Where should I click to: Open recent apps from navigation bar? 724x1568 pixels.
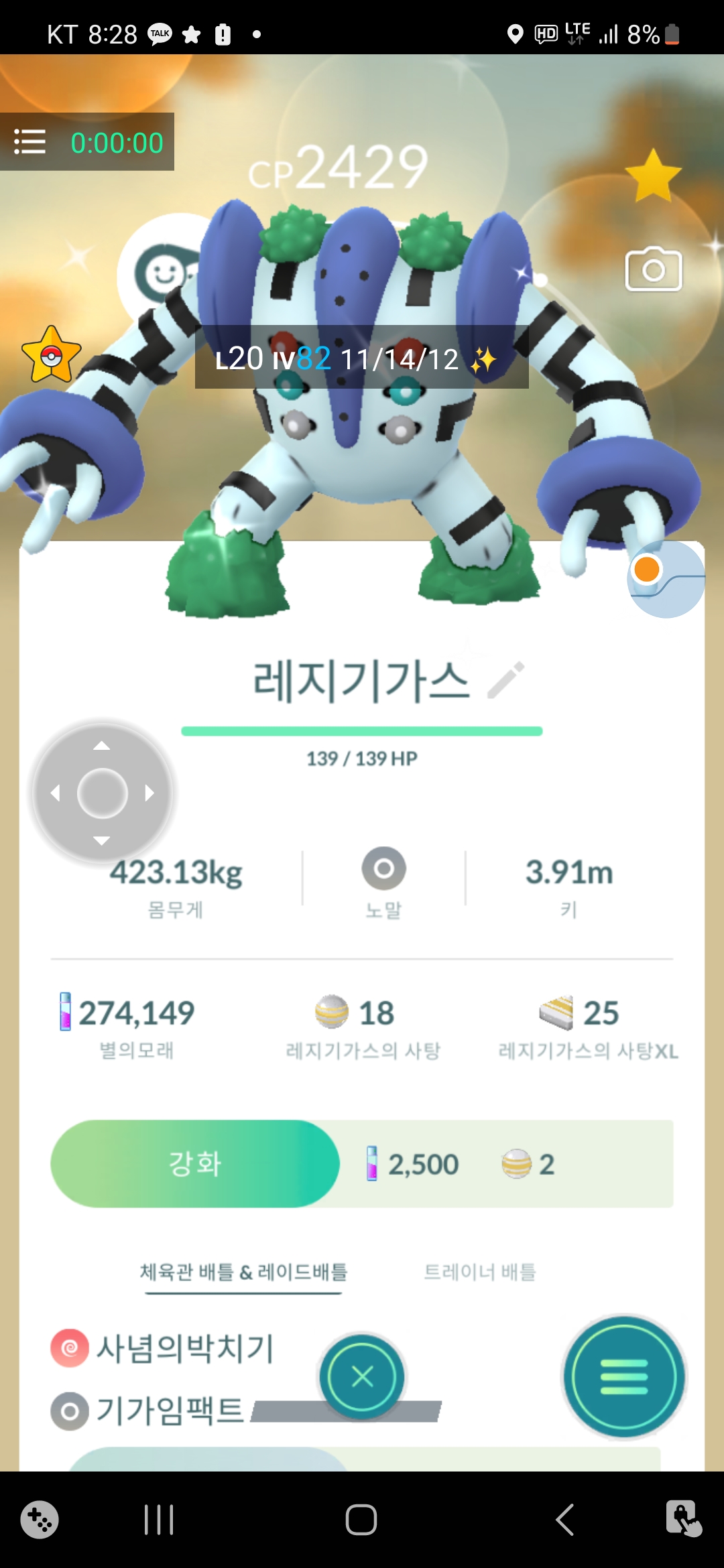tap(159, 1520)
